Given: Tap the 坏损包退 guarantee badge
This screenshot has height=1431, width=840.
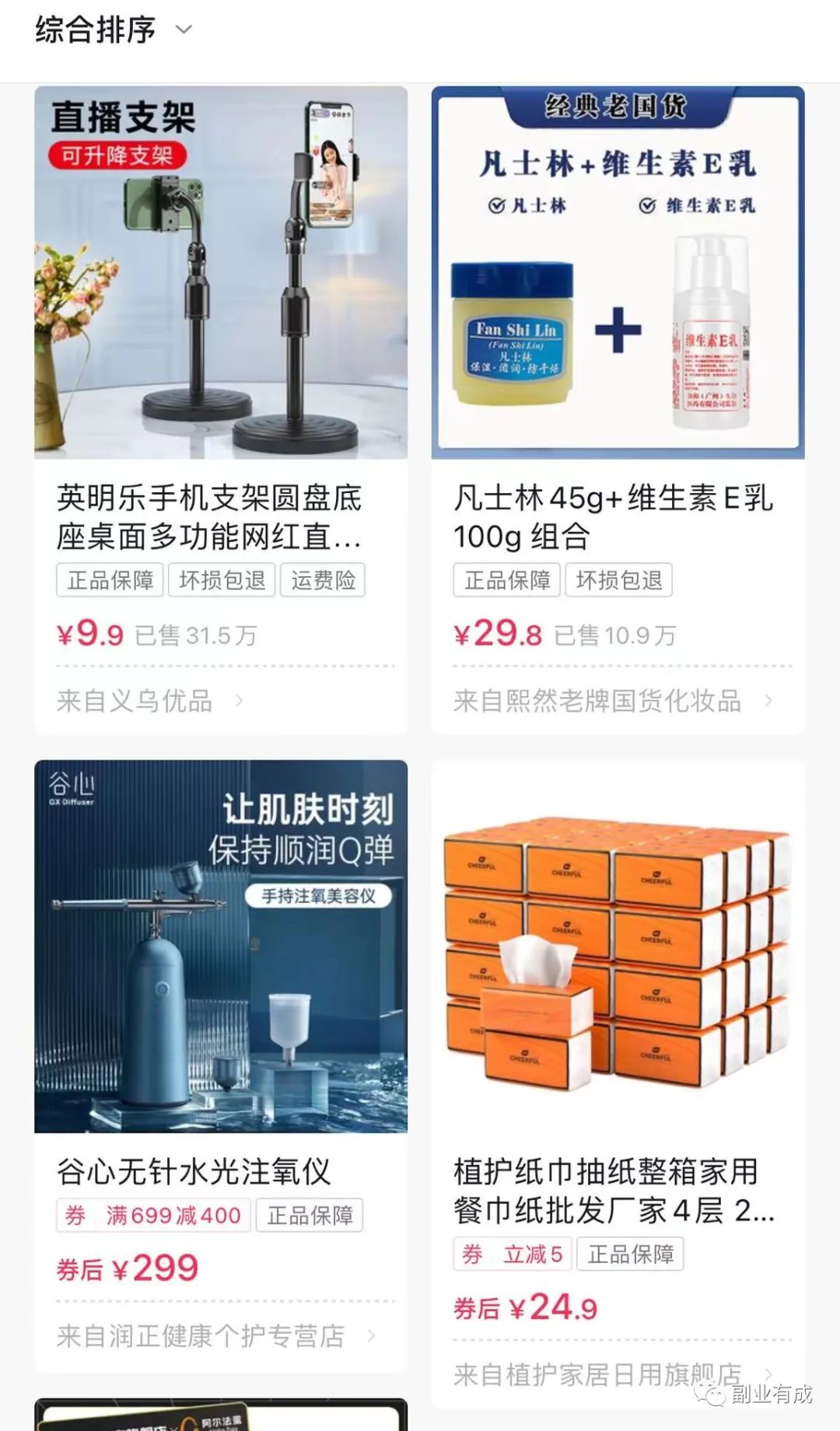Looking at the screenshot, I should (x=220, y=580).
